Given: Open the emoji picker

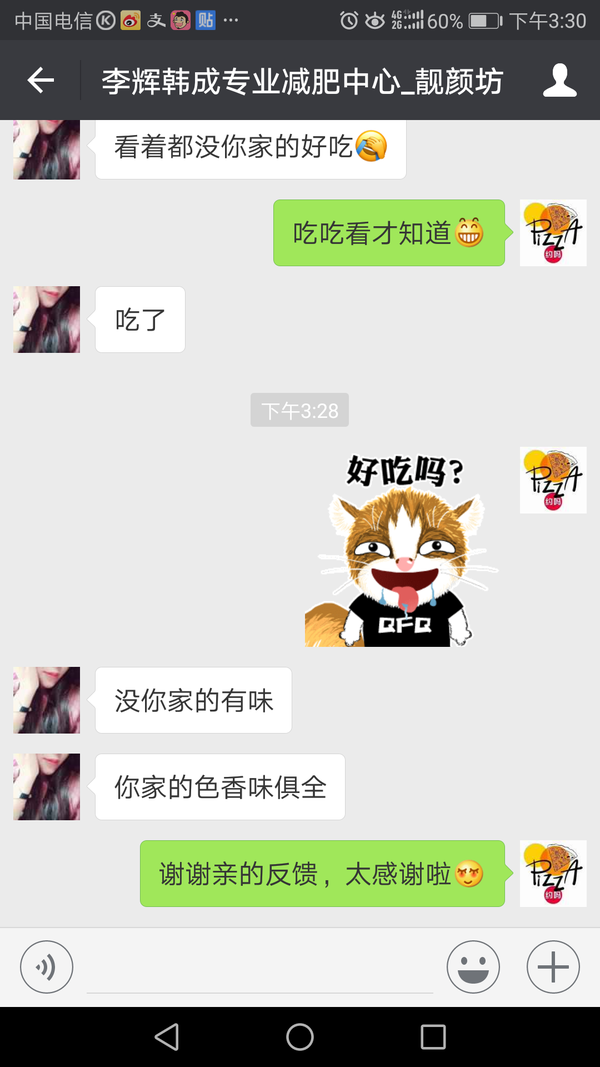Looking at the screenshot, I should click(473, 967).
